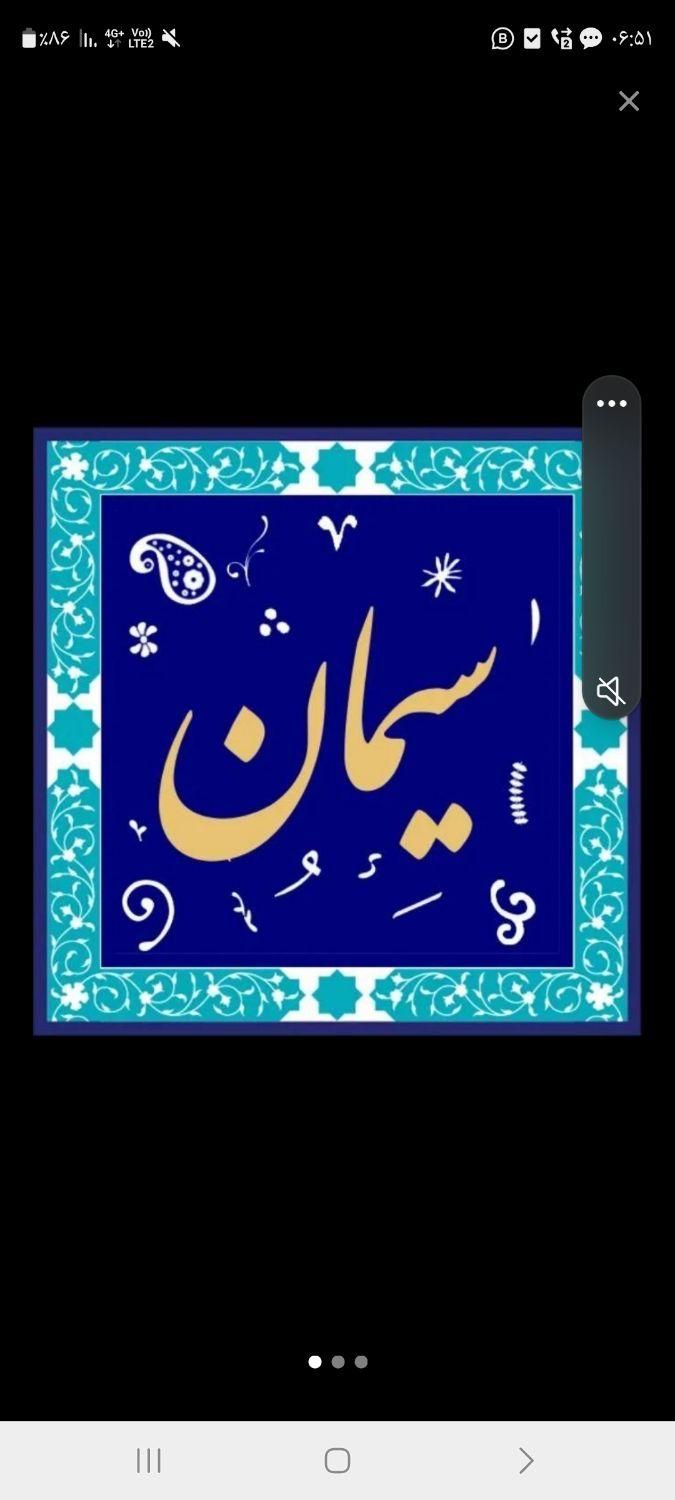
Task: Jump to the second image page dot
Action: 338,1362
